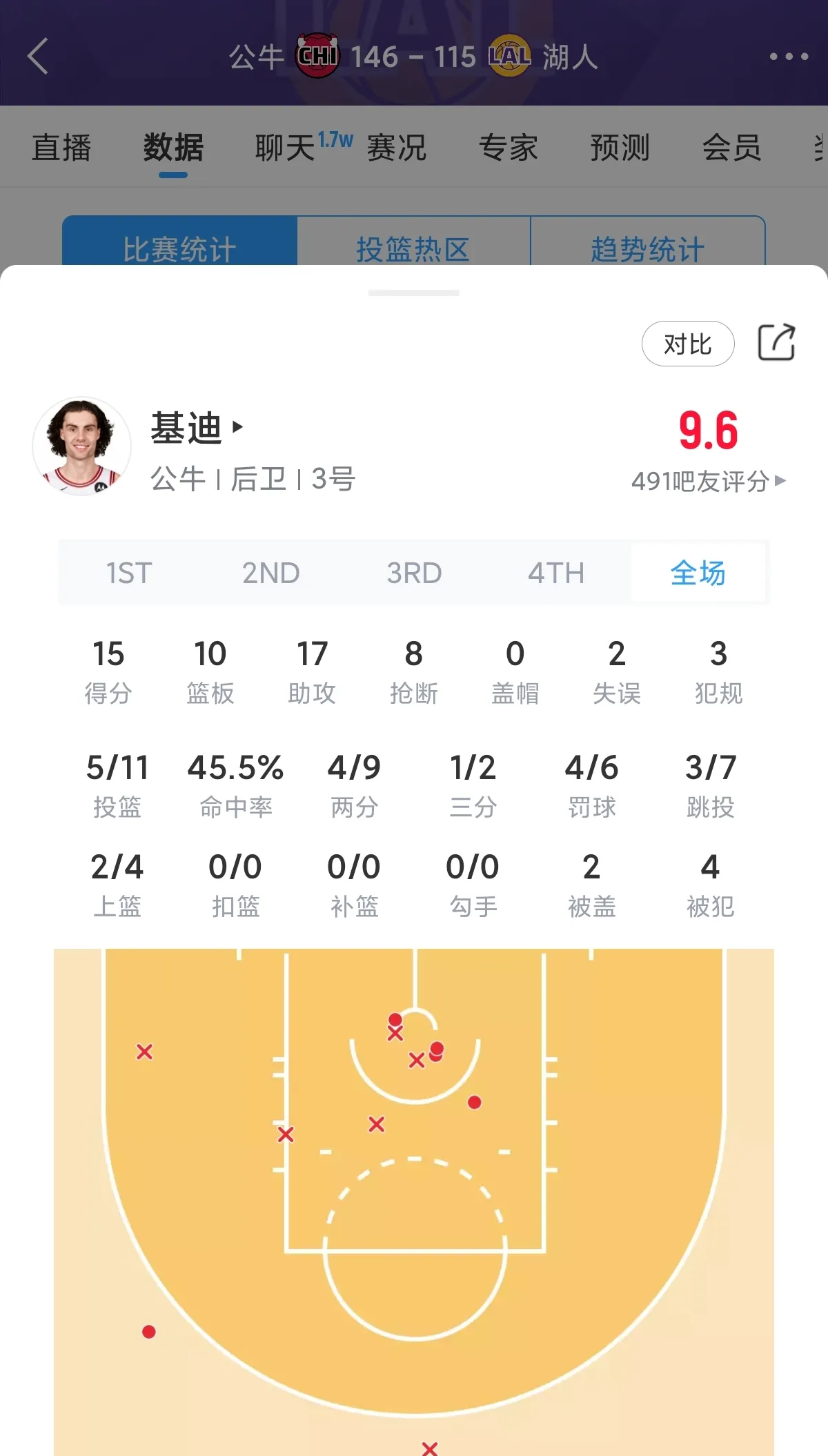The height and width of the screenshot is (1456, 828).
Task: Switch to the 直播 tab
Action: pos(61,148)
